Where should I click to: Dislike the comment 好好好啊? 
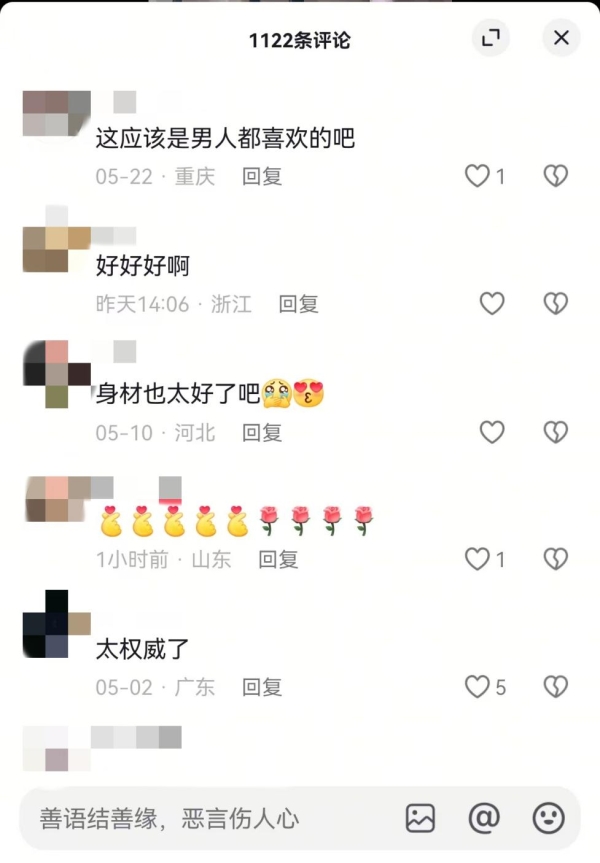(555, 303)
